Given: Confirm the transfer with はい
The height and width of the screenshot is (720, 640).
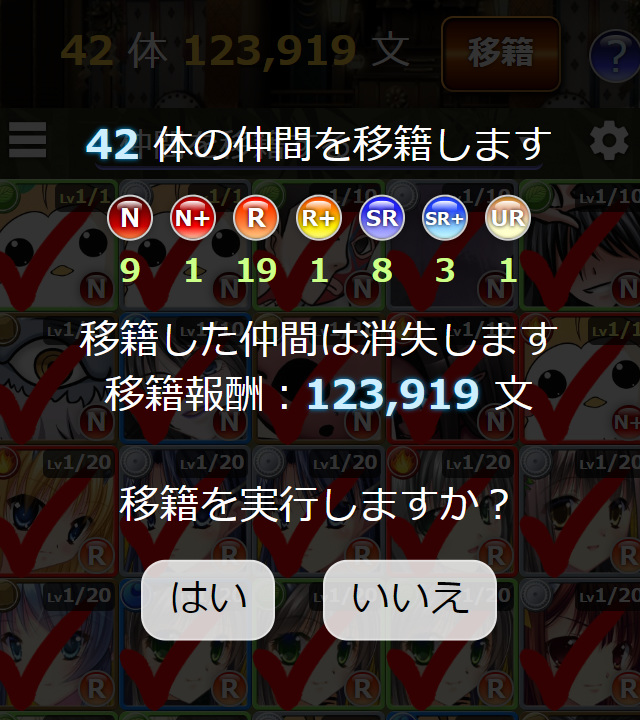Looking at the screenshot, I should [x=208, y=600].
